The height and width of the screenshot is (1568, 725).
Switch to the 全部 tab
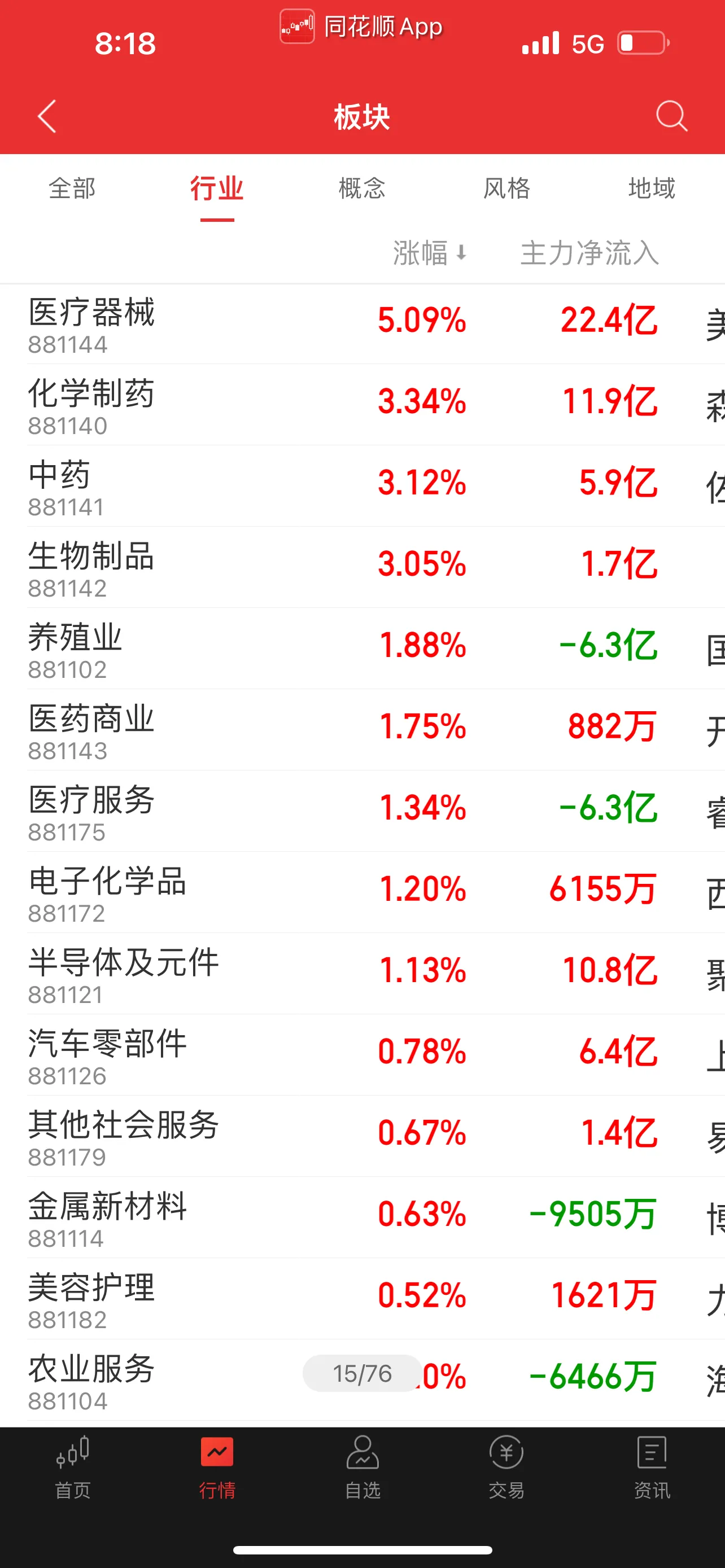coord(72,188)
